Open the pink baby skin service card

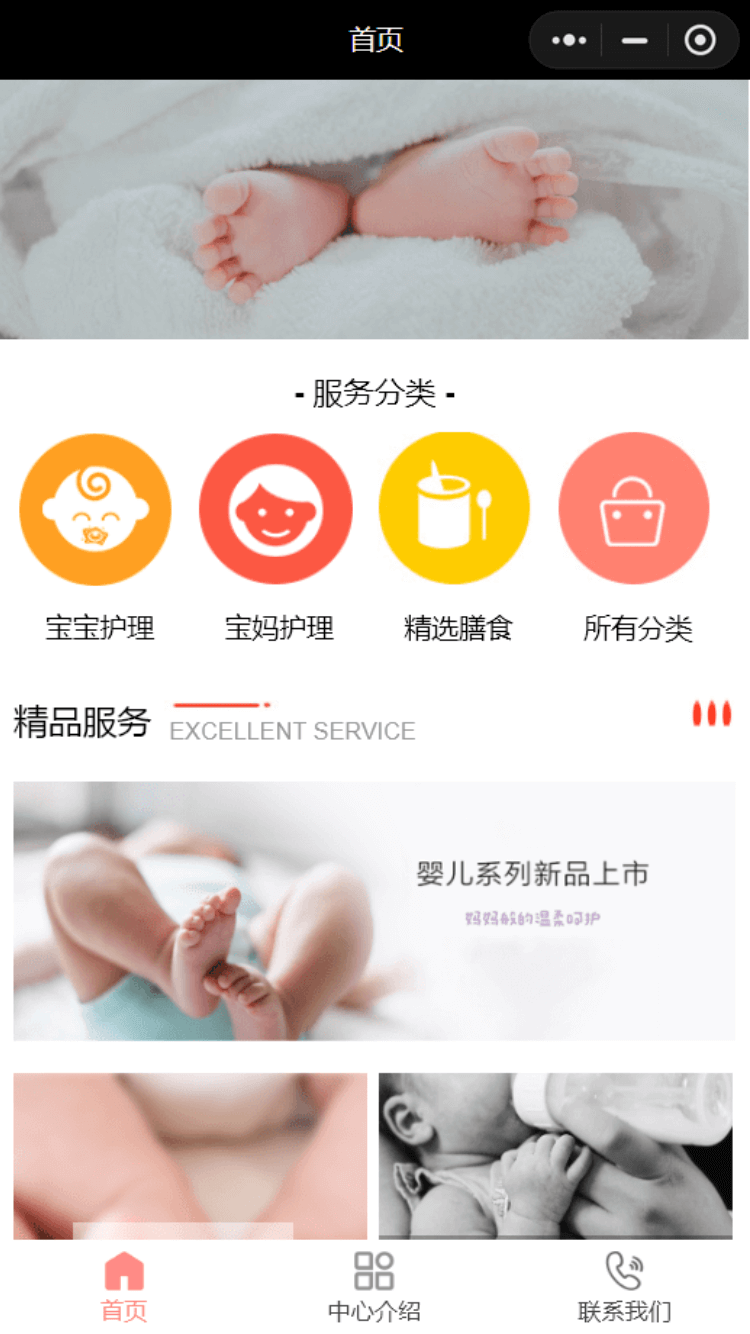point(190,1155)
